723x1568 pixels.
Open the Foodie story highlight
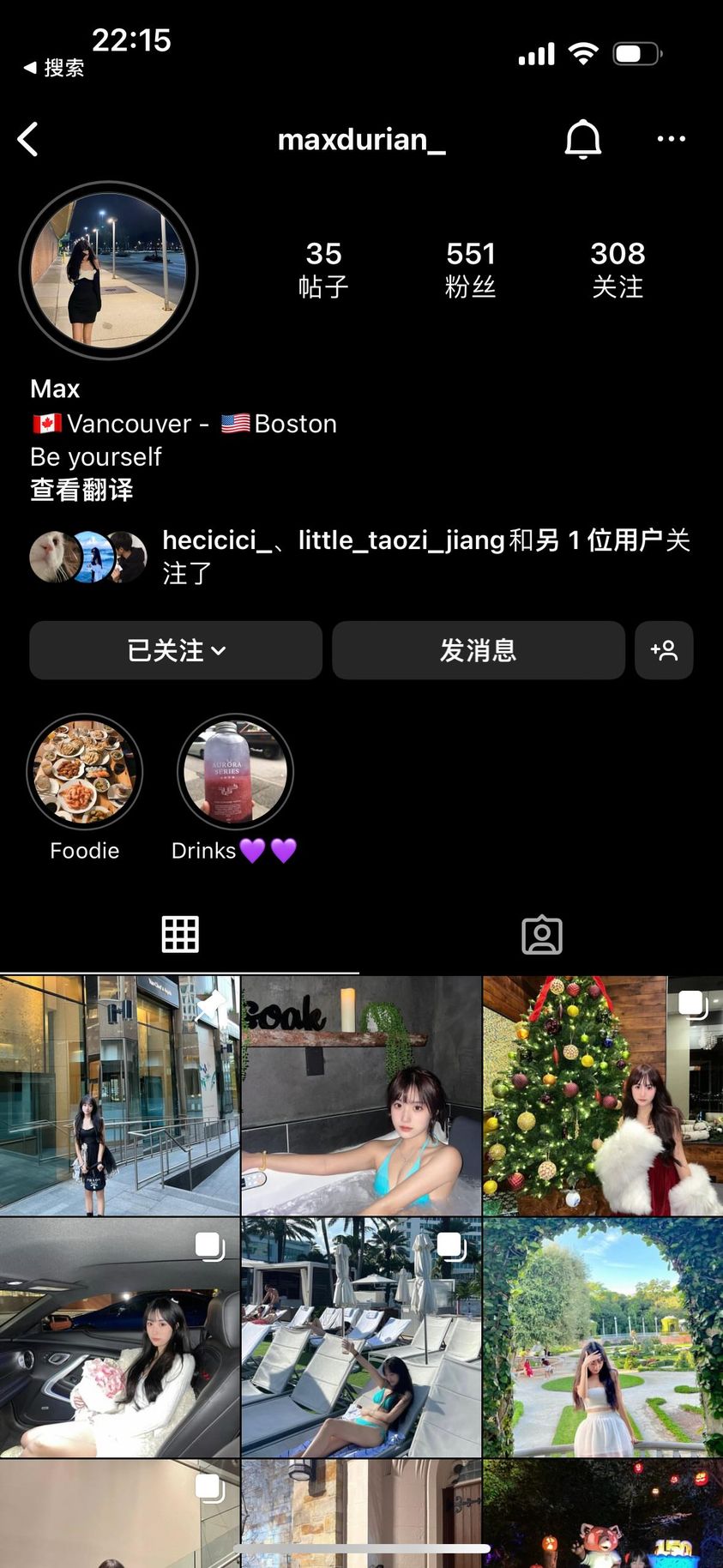coord(84,772)
